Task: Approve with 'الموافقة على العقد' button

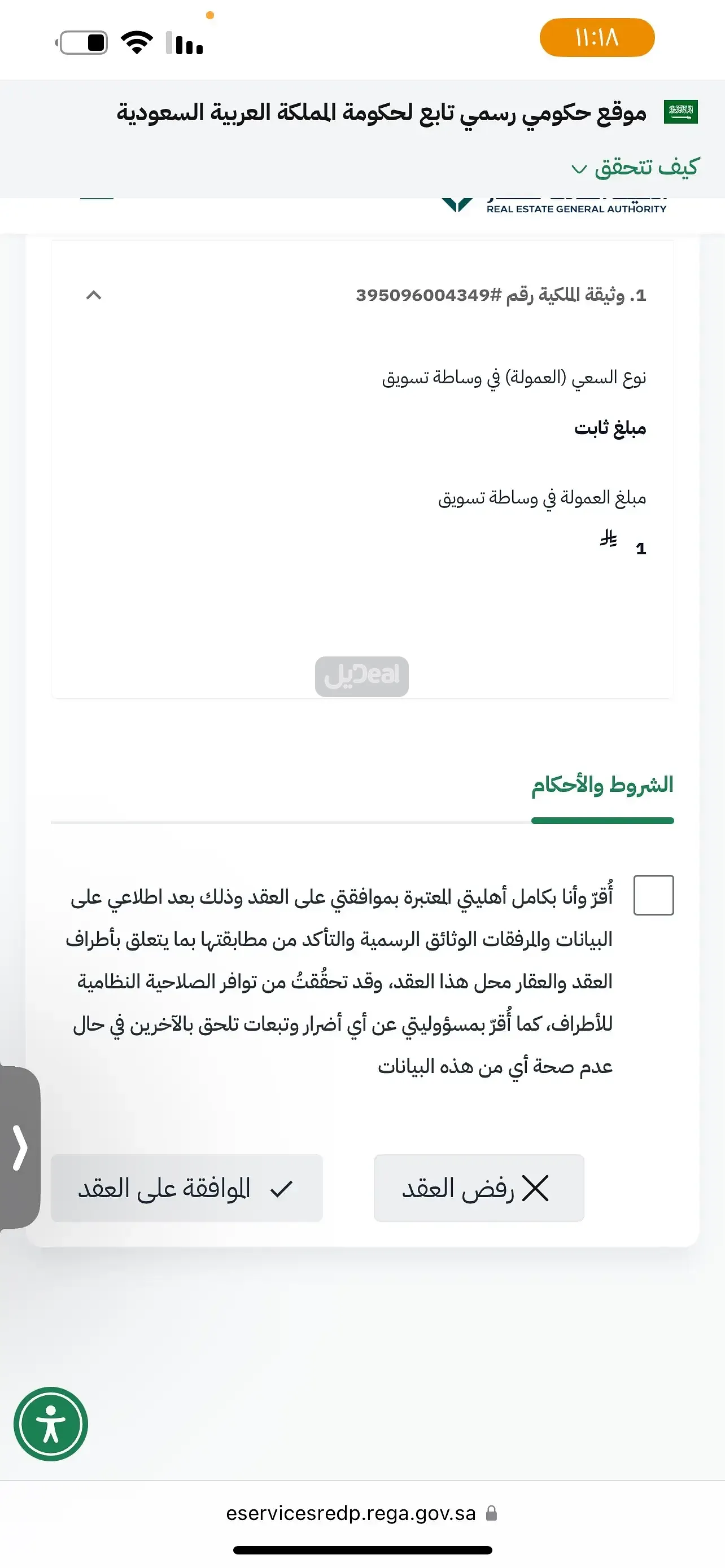Action: pyautogui.click(x=186, y=1188)
